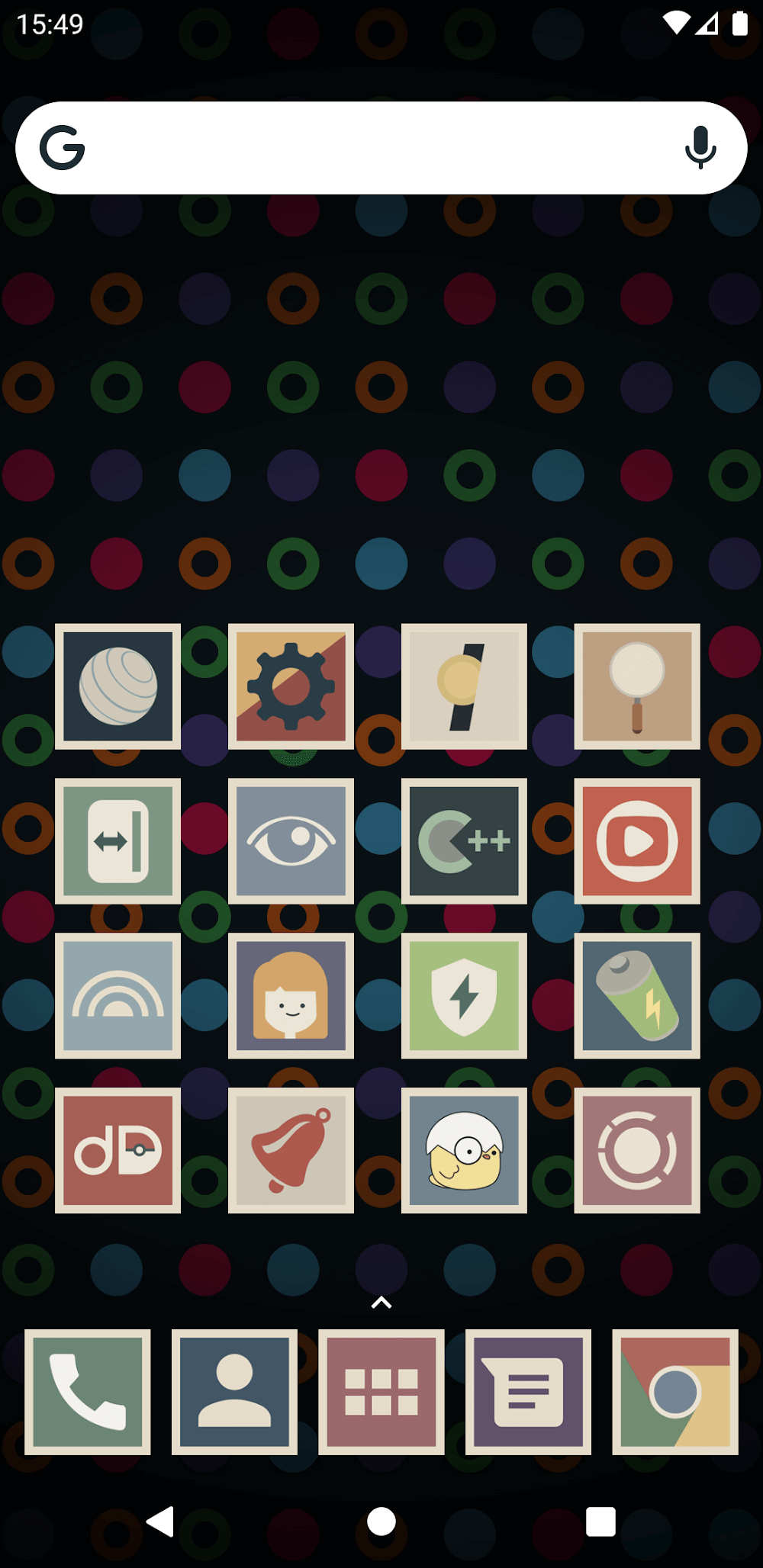The image size is (763, 1568).
Task: Open the Phone dialer in the dock
Action: click(88, 1392)
